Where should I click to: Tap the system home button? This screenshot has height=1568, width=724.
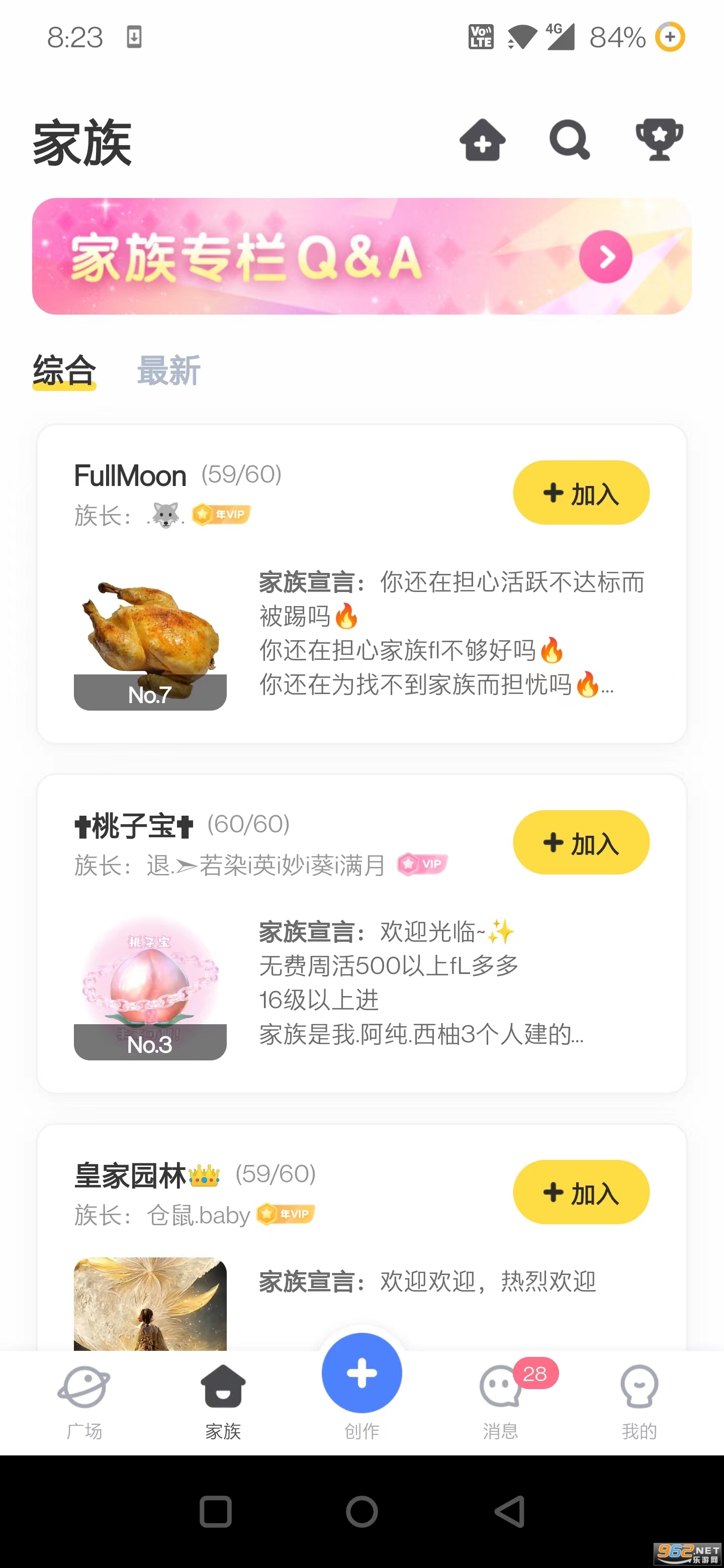(361, 1512)
